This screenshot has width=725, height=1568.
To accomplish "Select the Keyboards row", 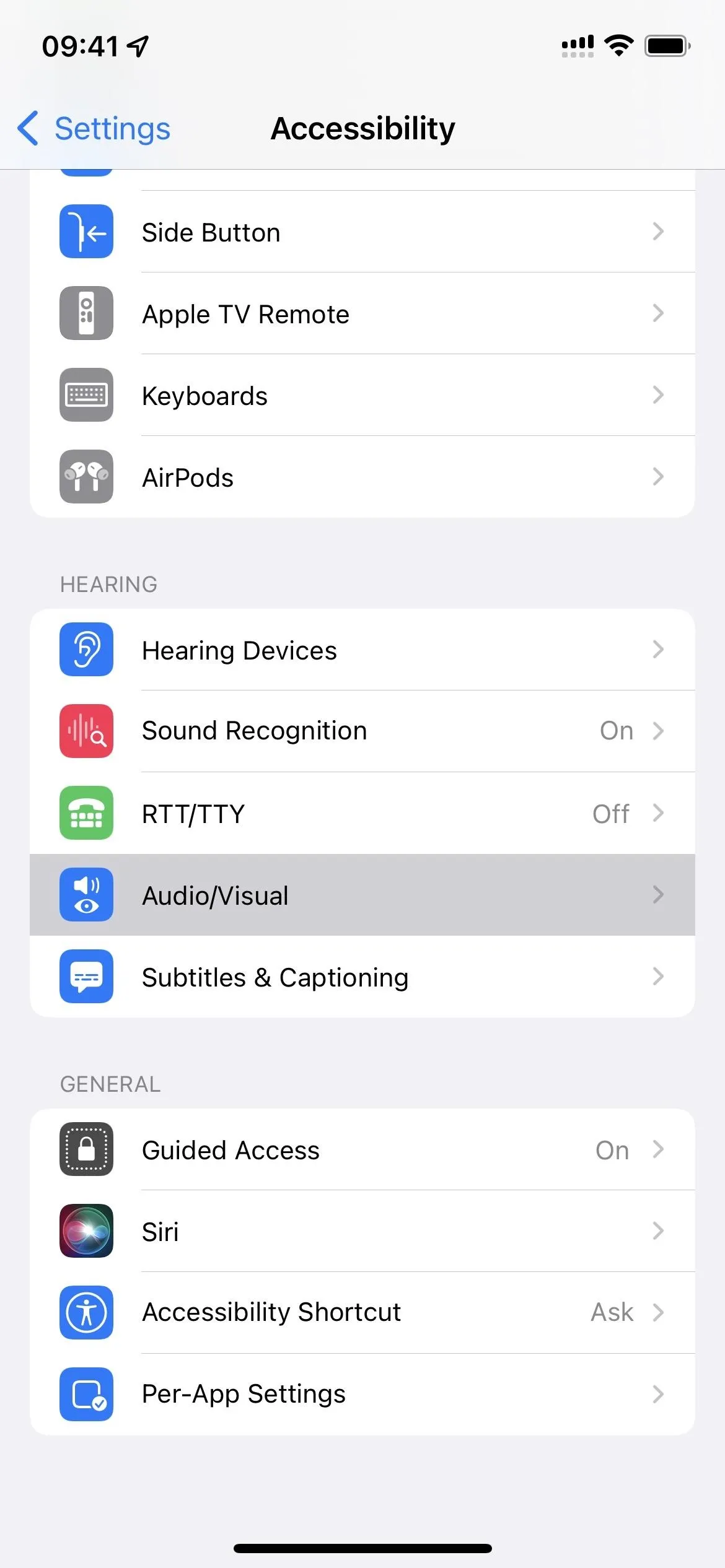I will [x=362, y=395].
